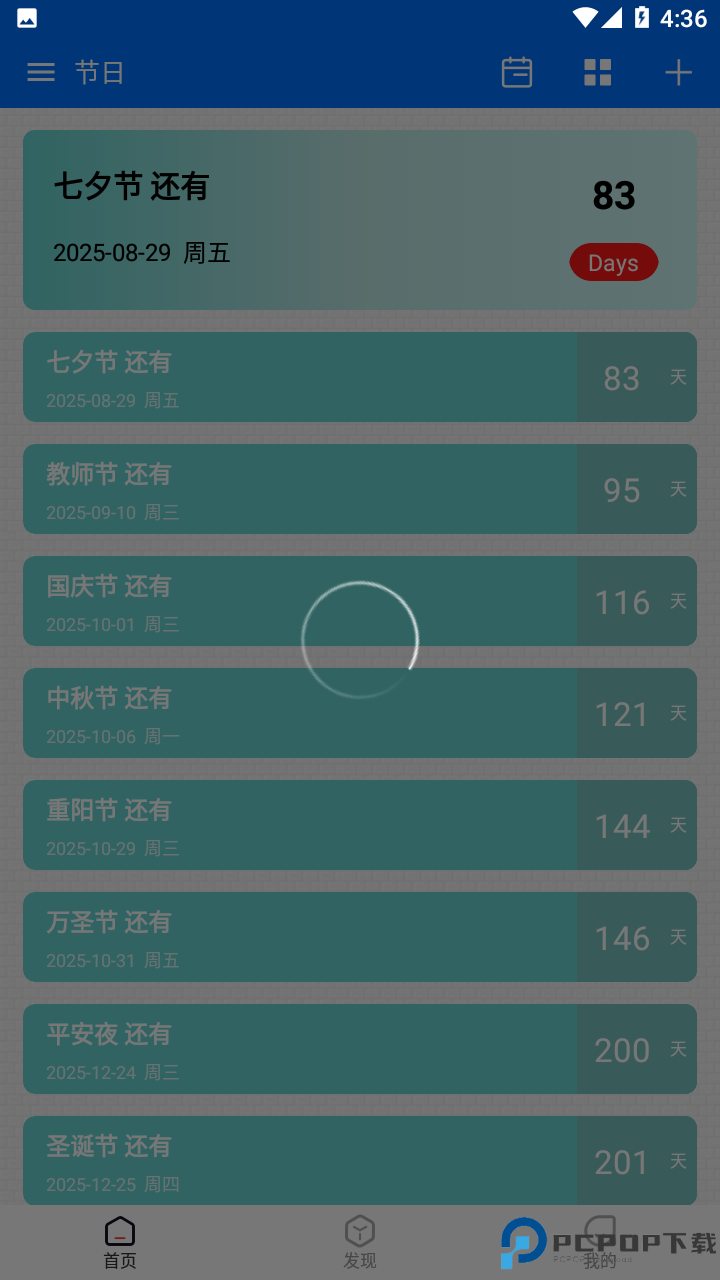The height and width of the screenshot is (1280, 720).
Task: Tap the loading spinner in the center
Action: (360, 640)
